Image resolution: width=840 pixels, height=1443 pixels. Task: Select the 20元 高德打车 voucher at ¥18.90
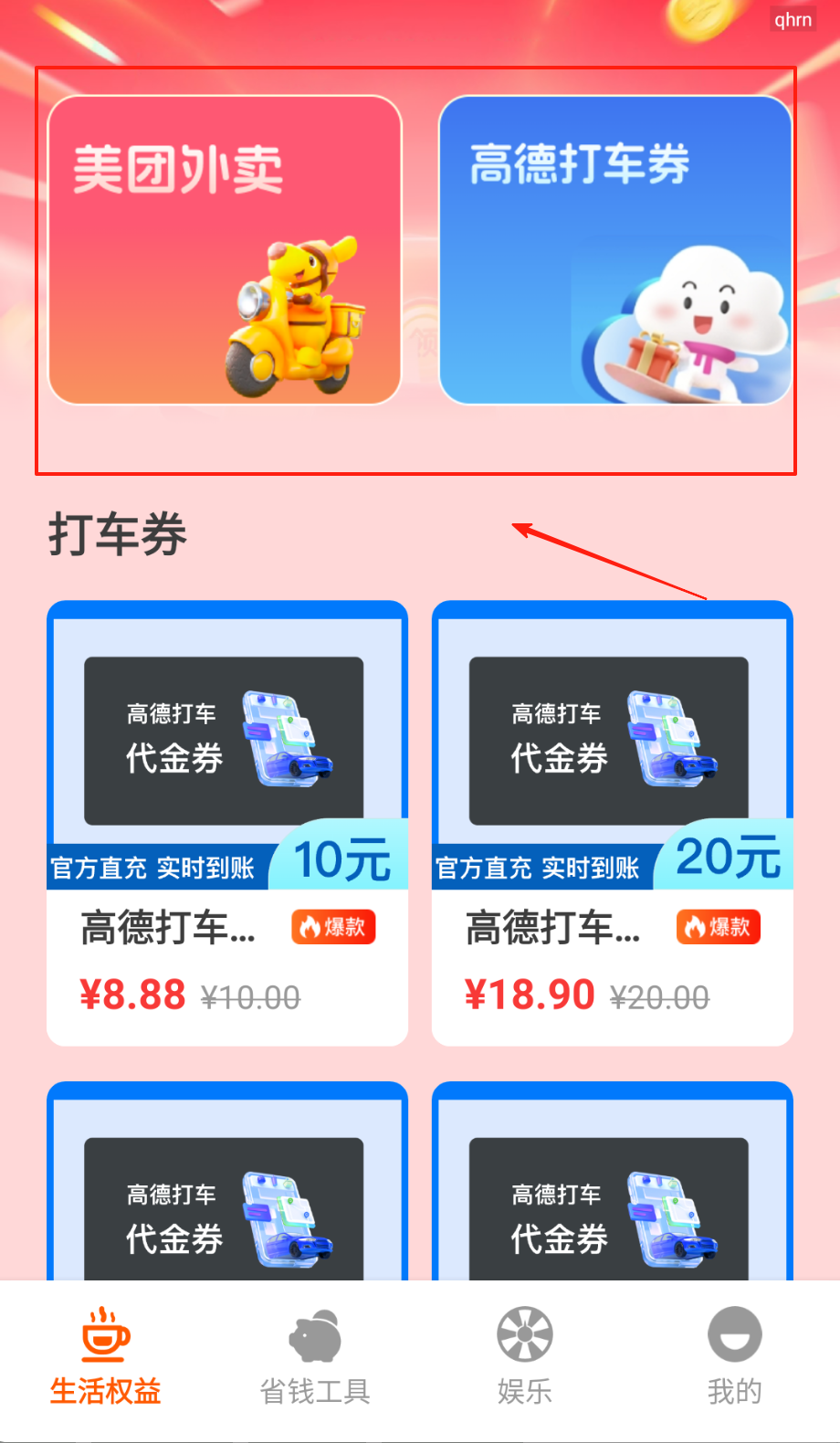tap(612, 823)
